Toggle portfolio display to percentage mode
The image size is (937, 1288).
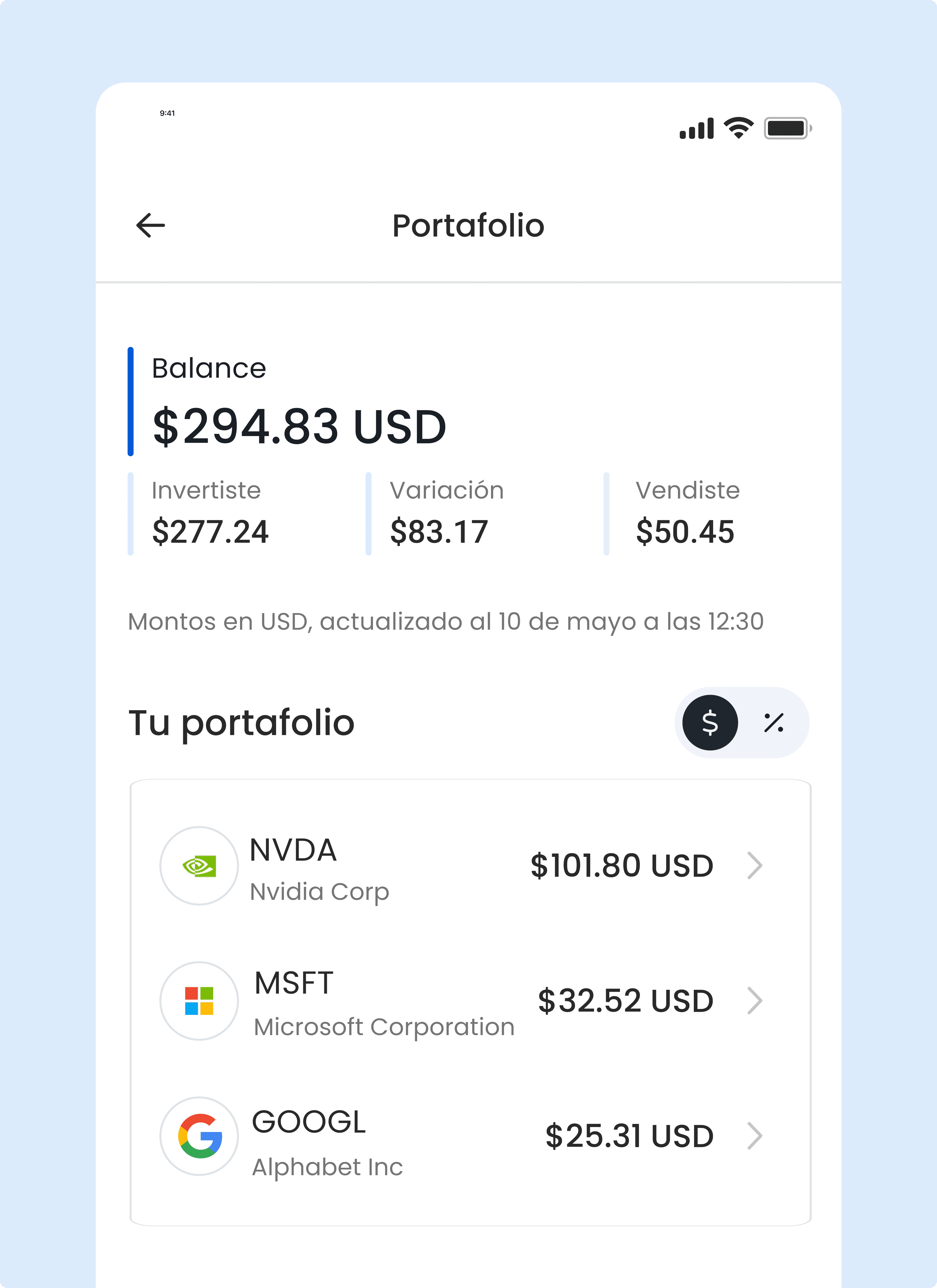tap(775, 722)
